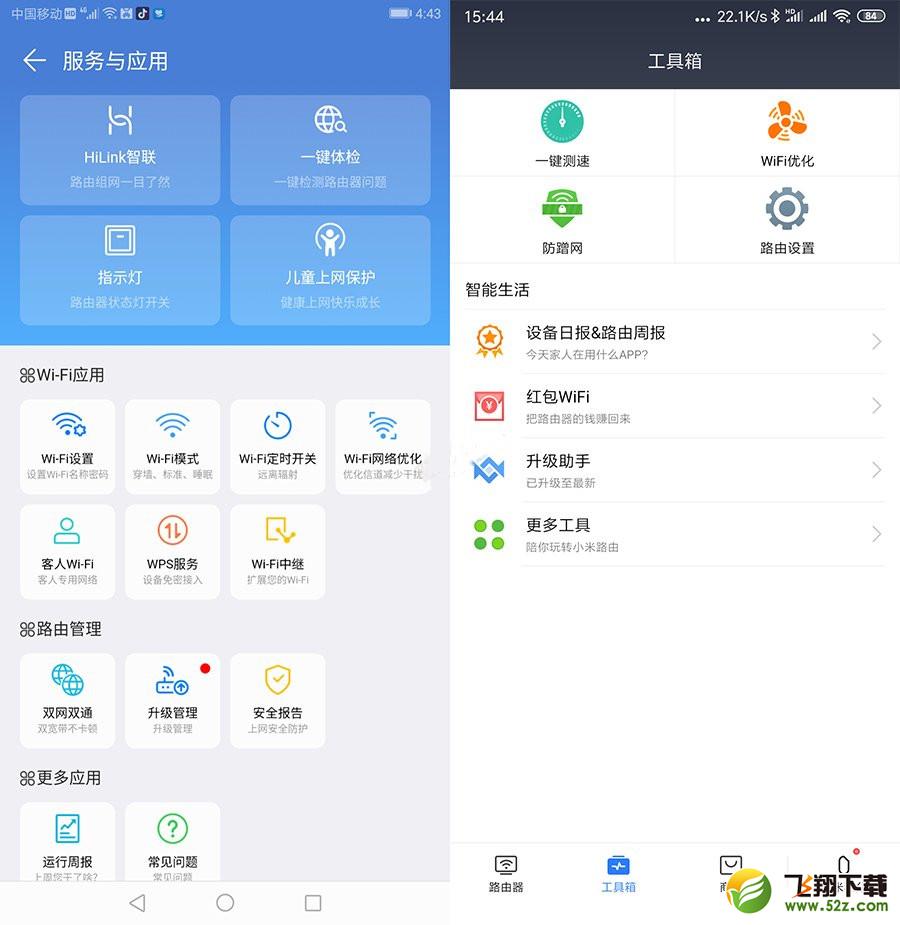Open Wi-Fi设置 tile
Screen dimensions: 900x925
coord(67,446)
